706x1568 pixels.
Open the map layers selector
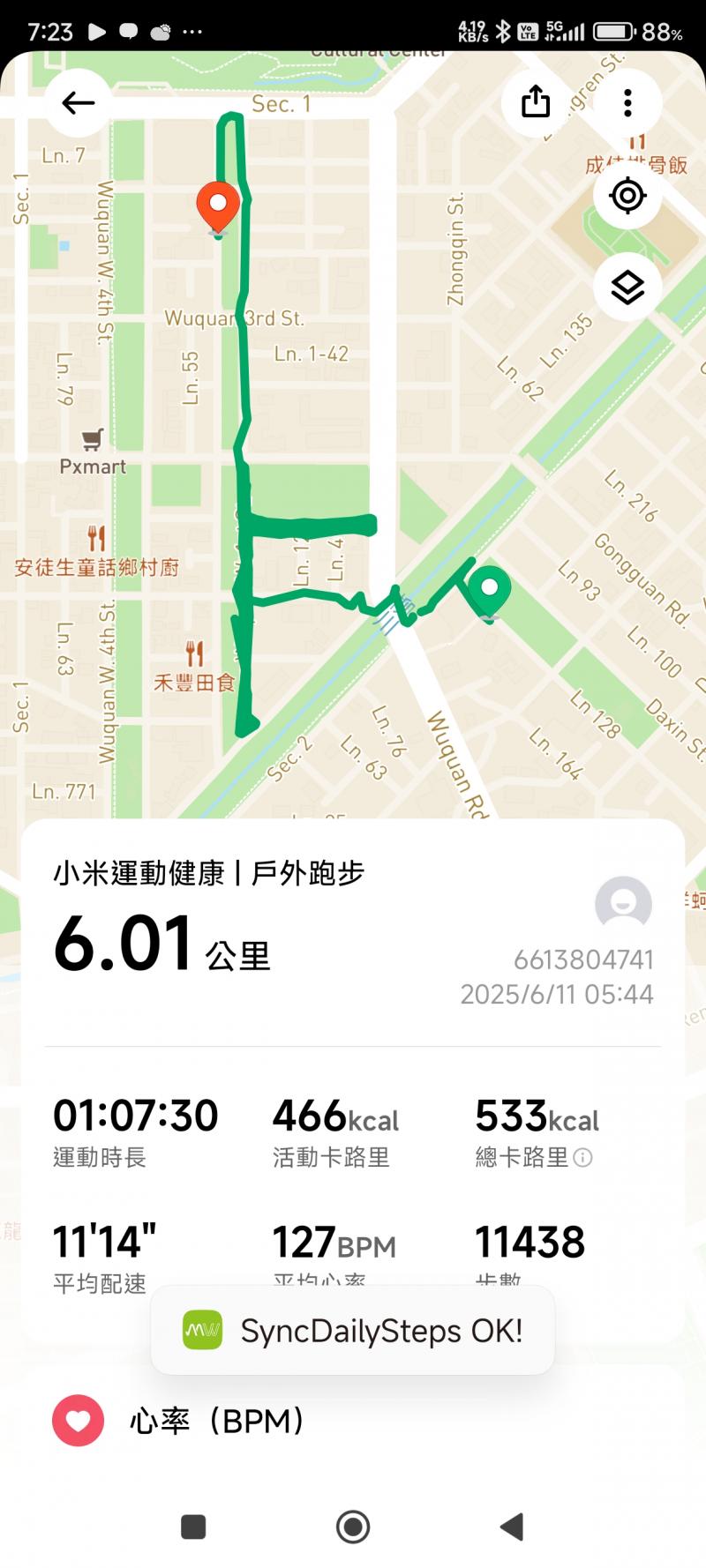(627, 287)
